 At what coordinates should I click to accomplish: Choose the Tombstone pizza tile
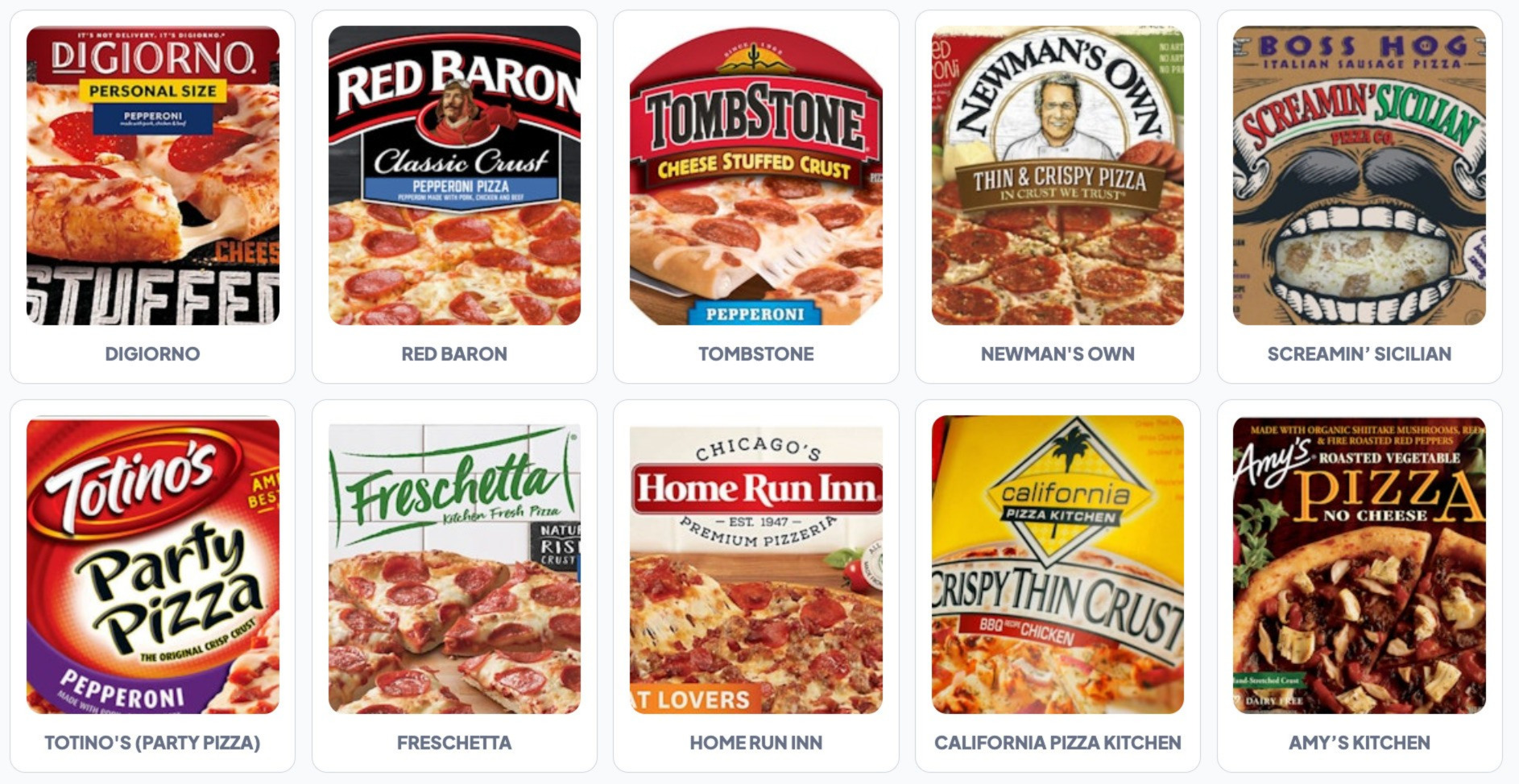[x=755, y=196]
